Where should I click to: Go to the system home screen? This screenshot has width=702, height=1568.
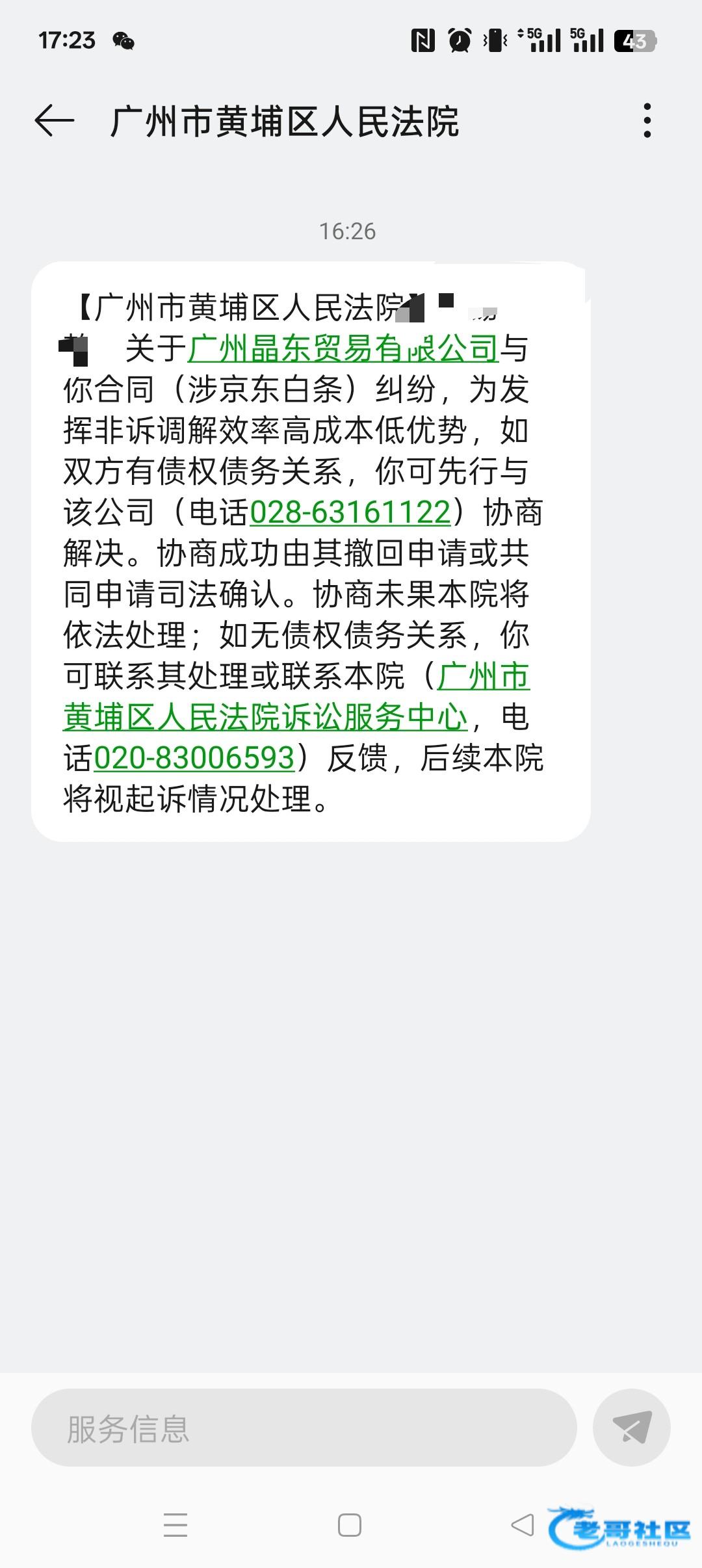pyautogui.click(x=350, y=1525)
